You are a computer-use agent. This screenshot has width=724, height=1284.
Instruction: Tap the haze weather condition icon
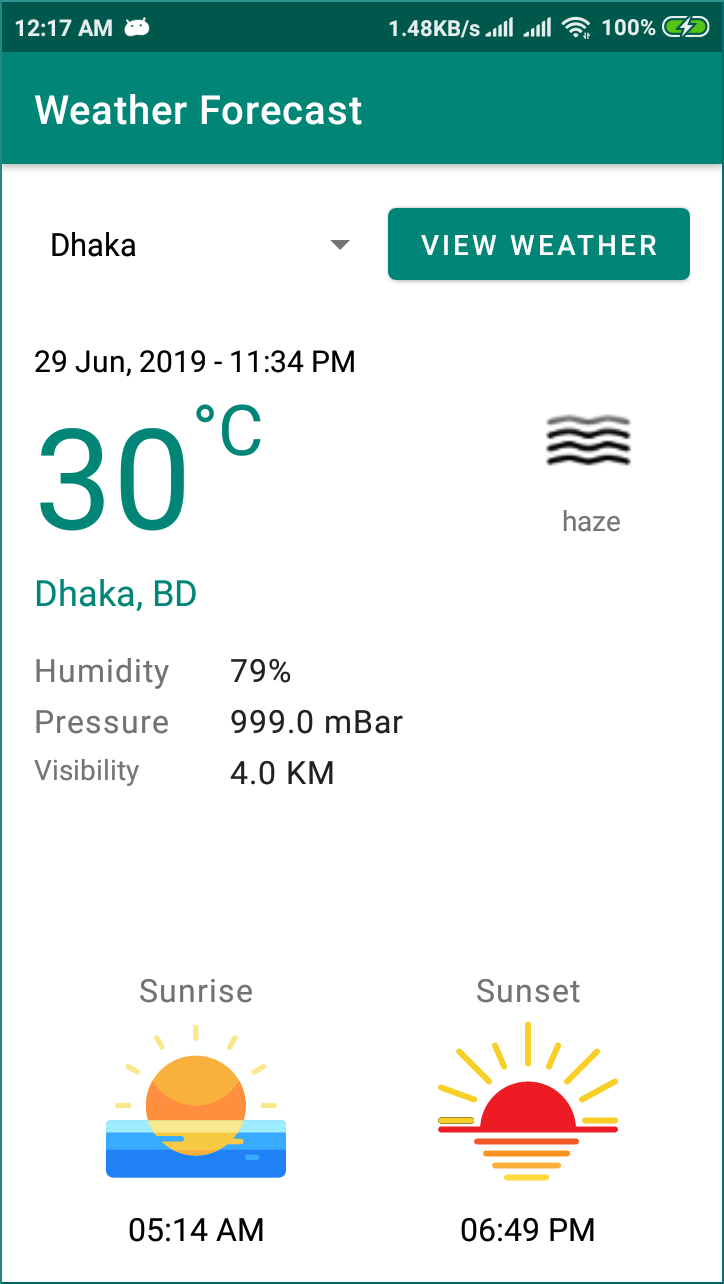(x=589, y=441)
